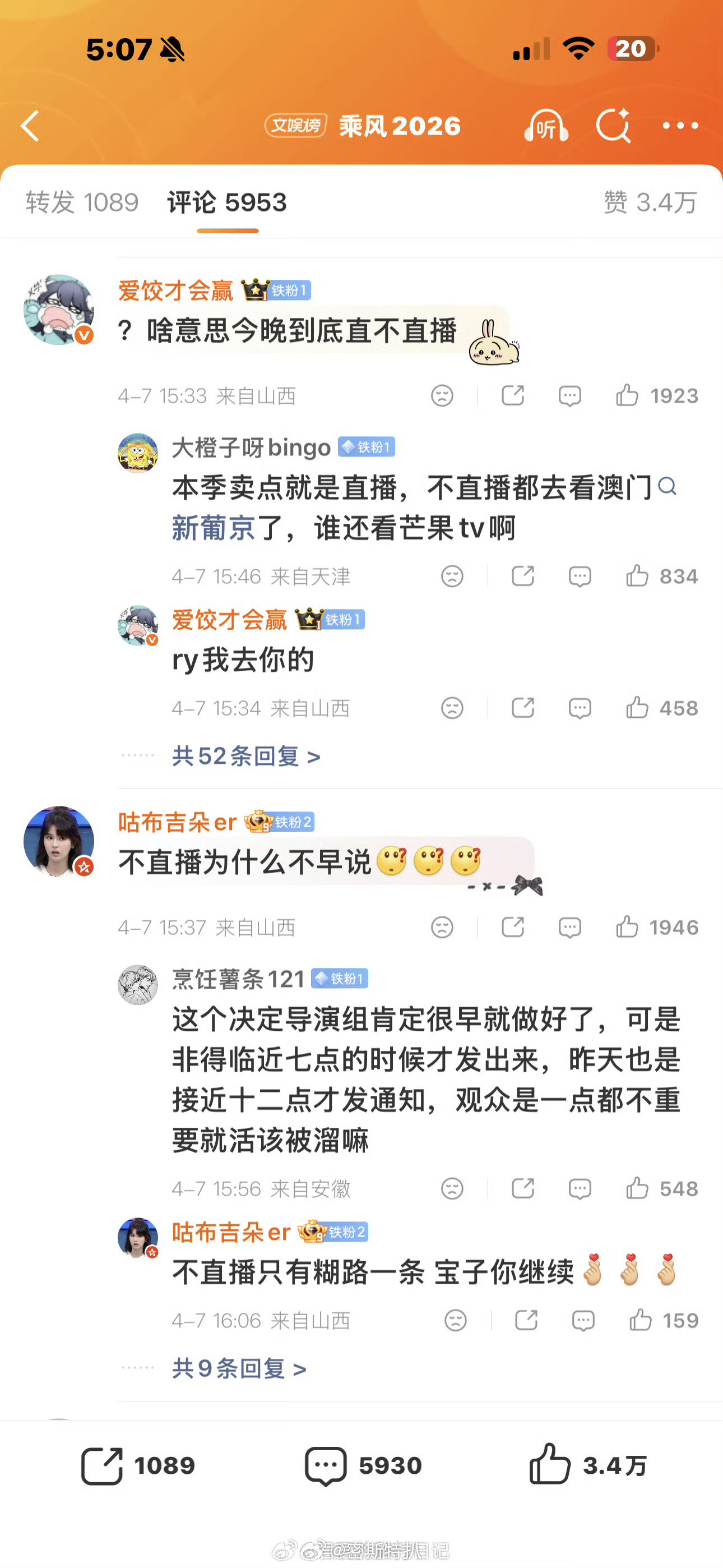Screen dimensions: 723x1568
Task: Tap the 听 (listen) audio icon
Action: [x=546, y=126]
